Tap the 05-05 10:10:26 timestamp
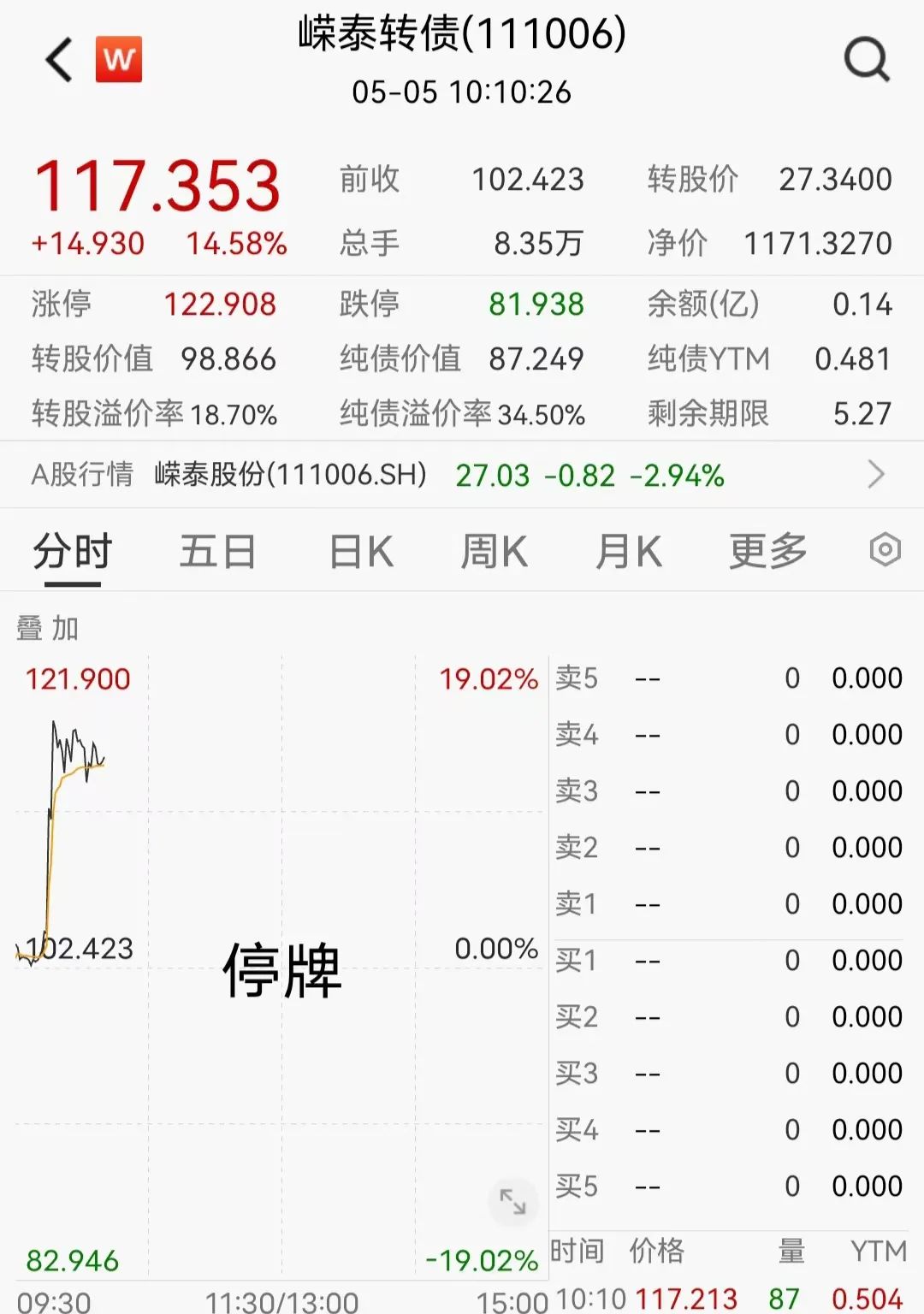This screenshot has width=924, height=1314. [x=462, y=92]
